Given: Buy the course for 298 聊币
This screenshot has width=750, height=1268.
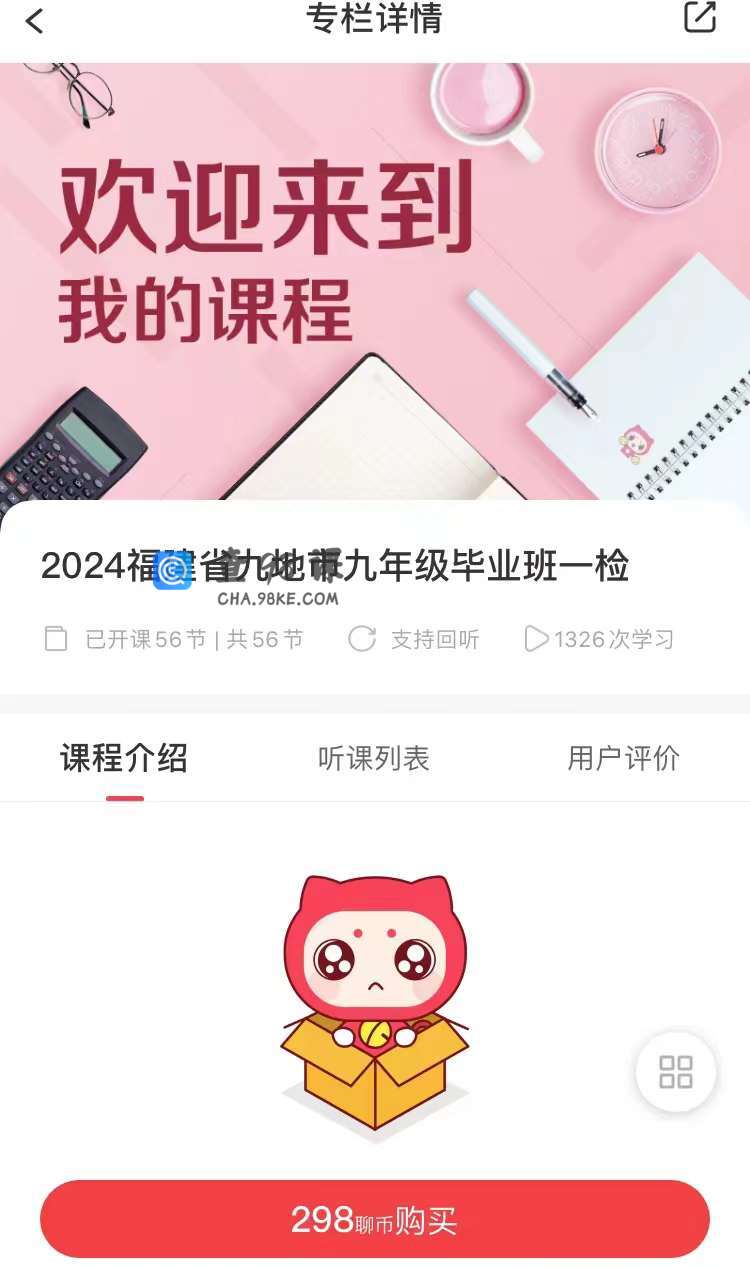Looking at the screenshot, I should coord(375,1219).
